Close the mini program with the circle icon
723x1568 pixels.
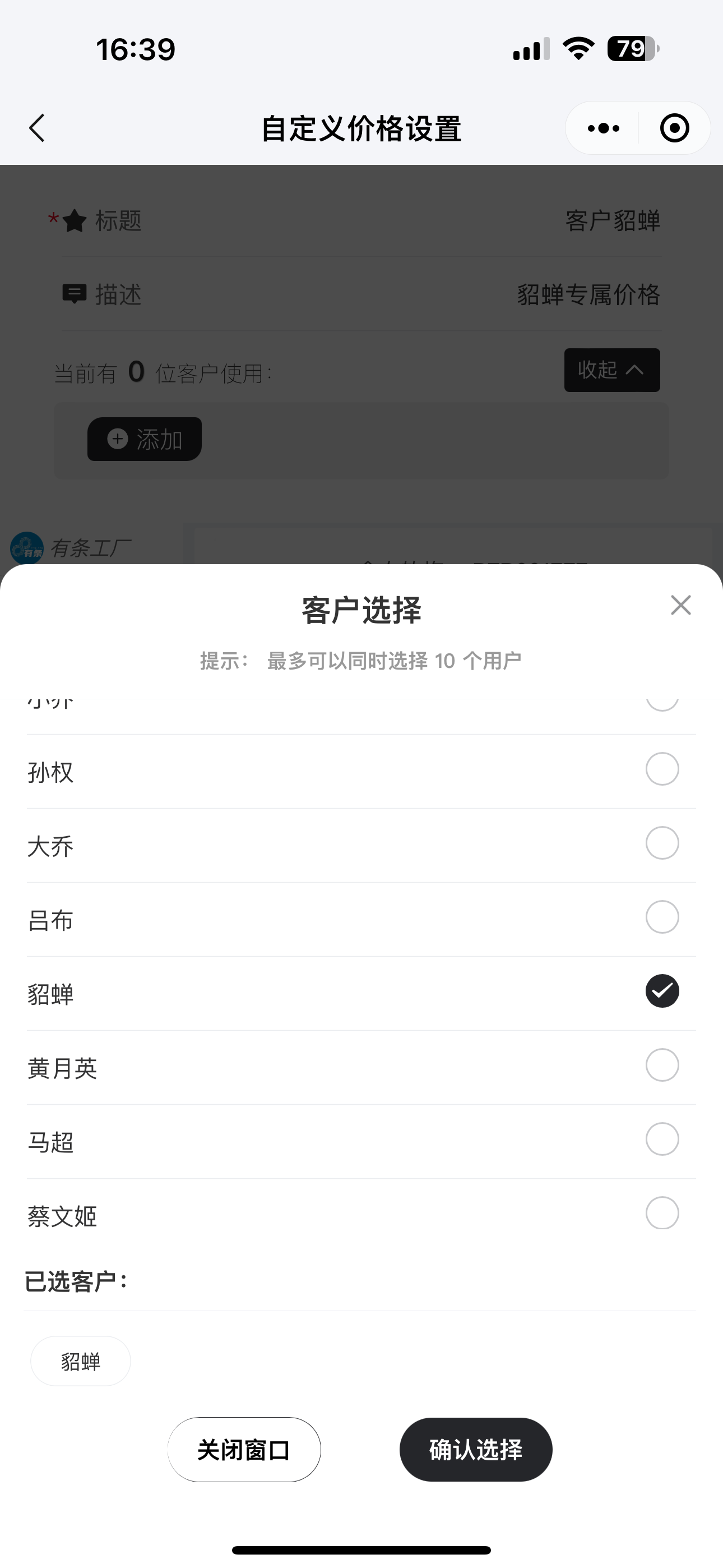coord(674,128)
